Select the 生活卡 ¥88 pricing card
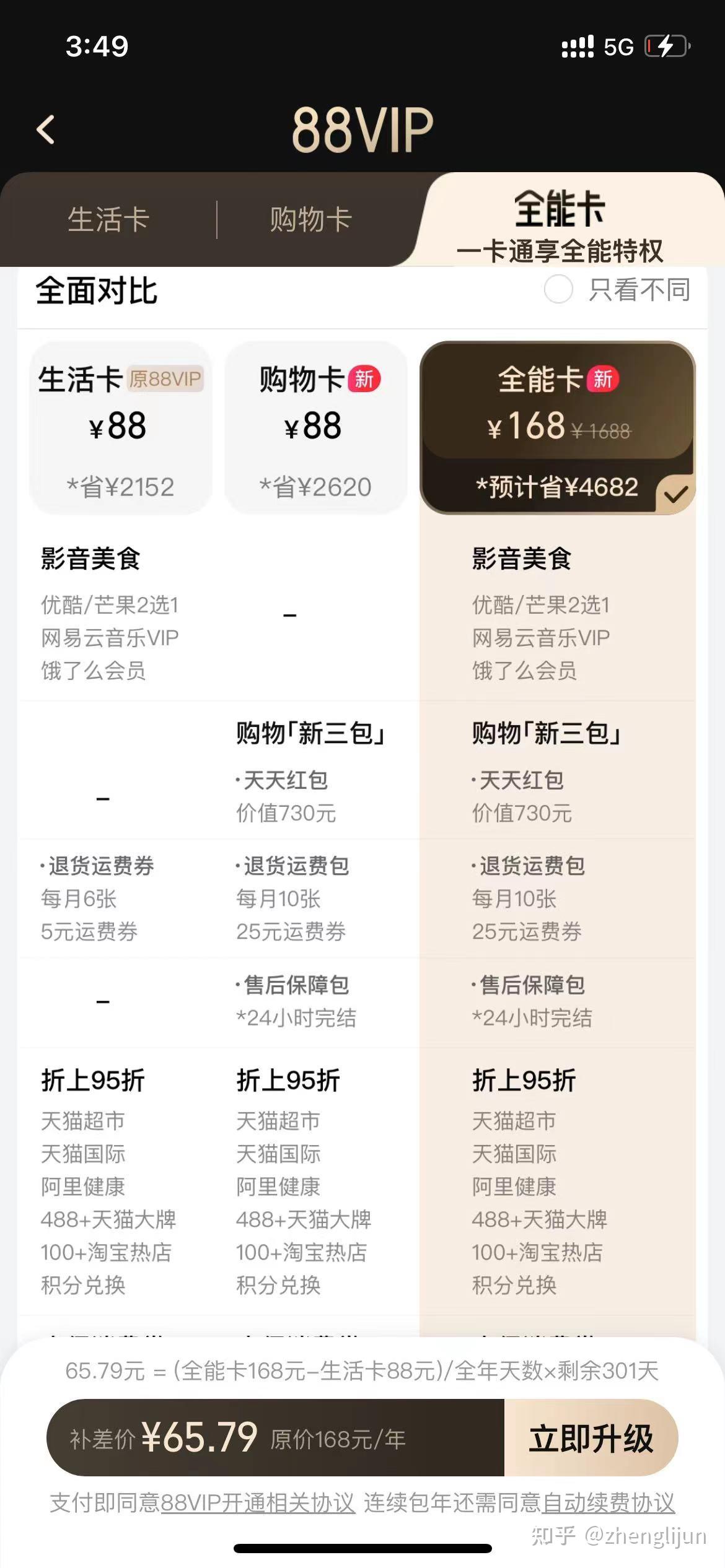Viewport: 725px width, 1568px height. click(x=121, y=427)
